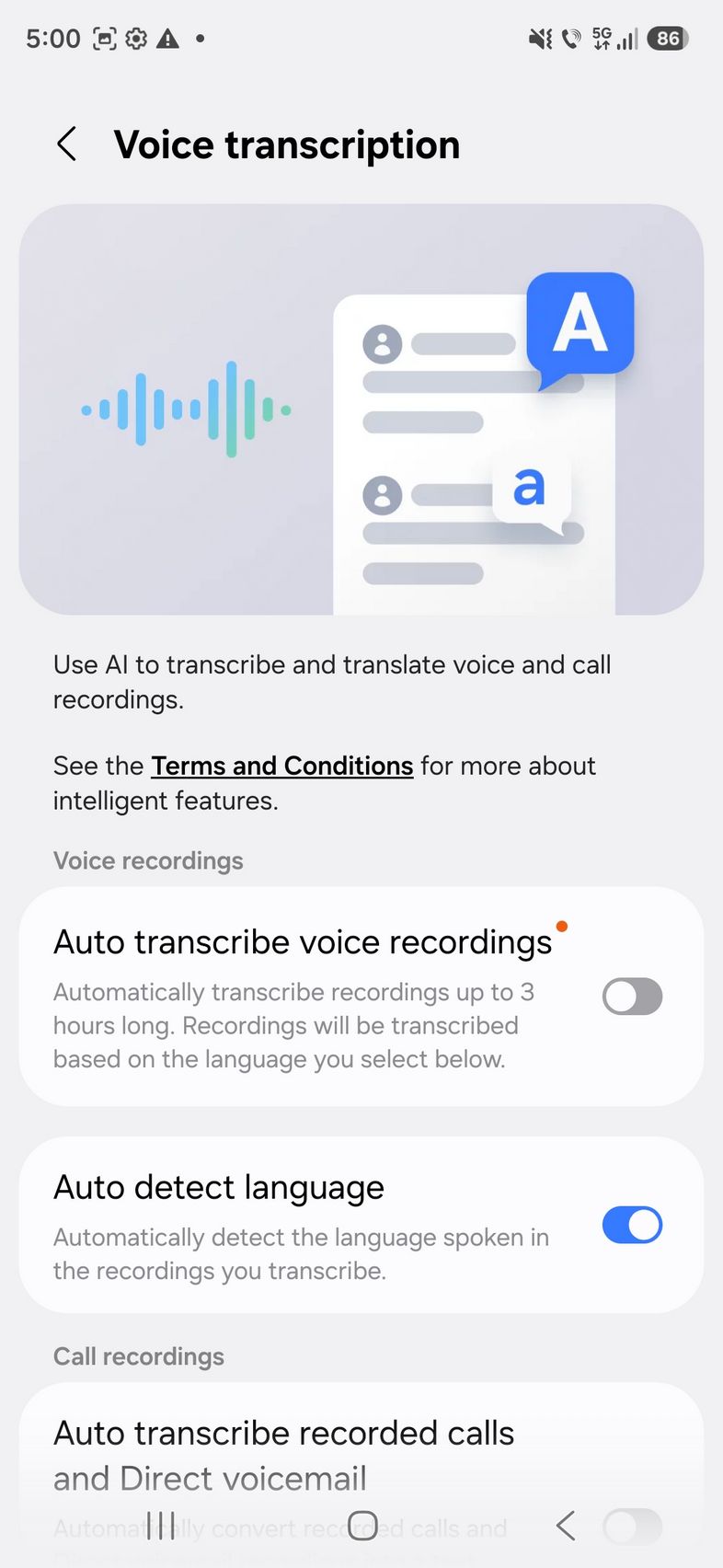Open recent apps from navigation bar
The width and height of the screenshot is (723, 1568).
(x=161, y=1525)
